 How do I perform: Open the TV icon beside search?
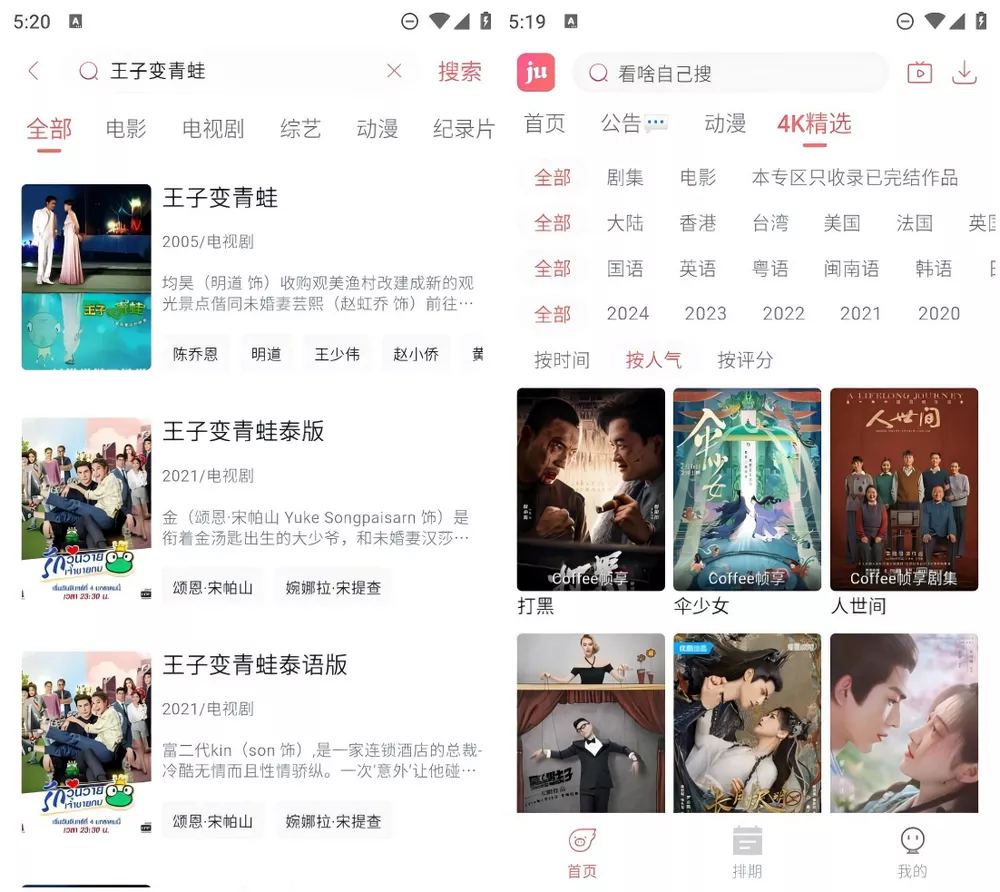[x=919, y=73]
